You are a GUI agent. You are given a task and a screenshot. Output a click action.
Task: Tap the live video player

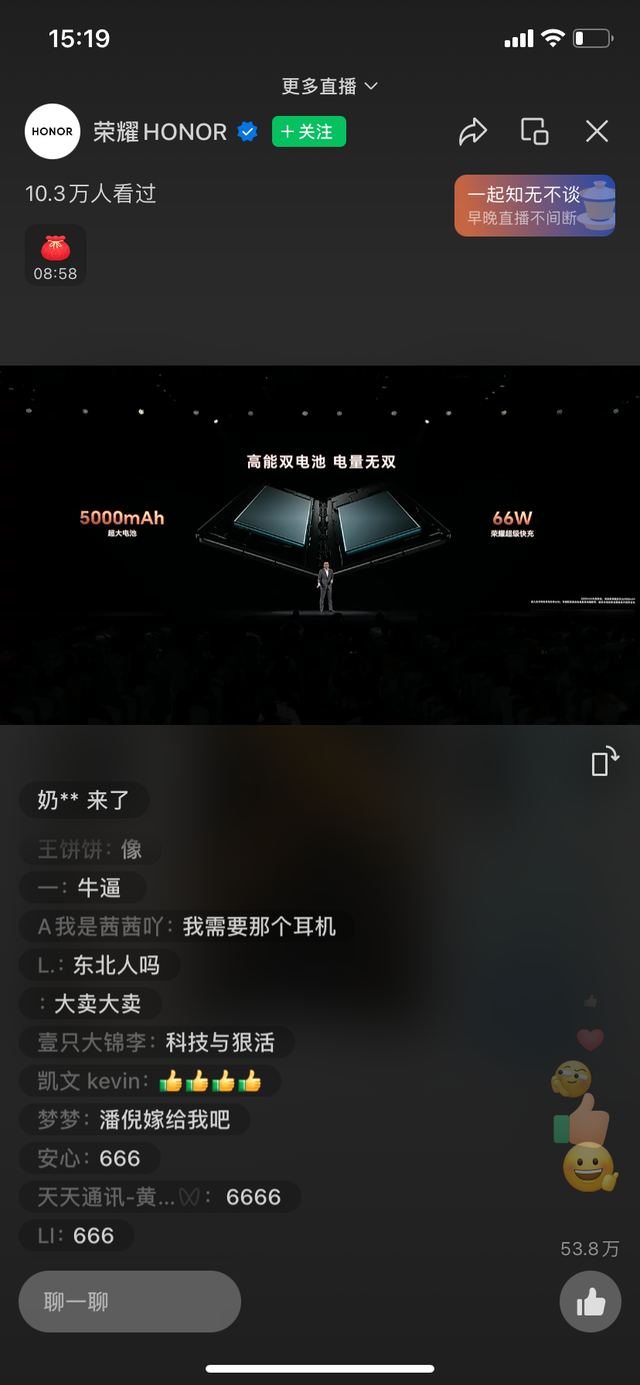point(320,545)
